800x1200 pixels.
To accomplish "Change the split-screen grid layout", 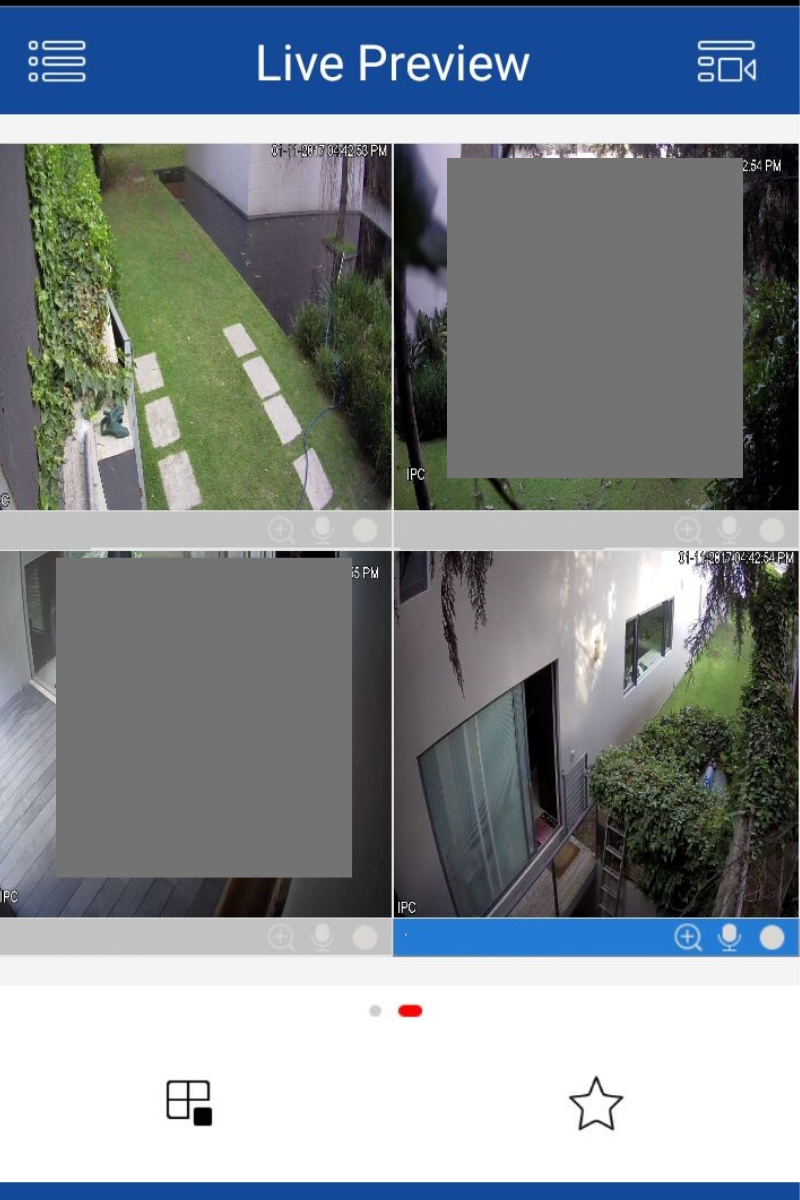I will pyautogui.click(x=189, y=1102).
